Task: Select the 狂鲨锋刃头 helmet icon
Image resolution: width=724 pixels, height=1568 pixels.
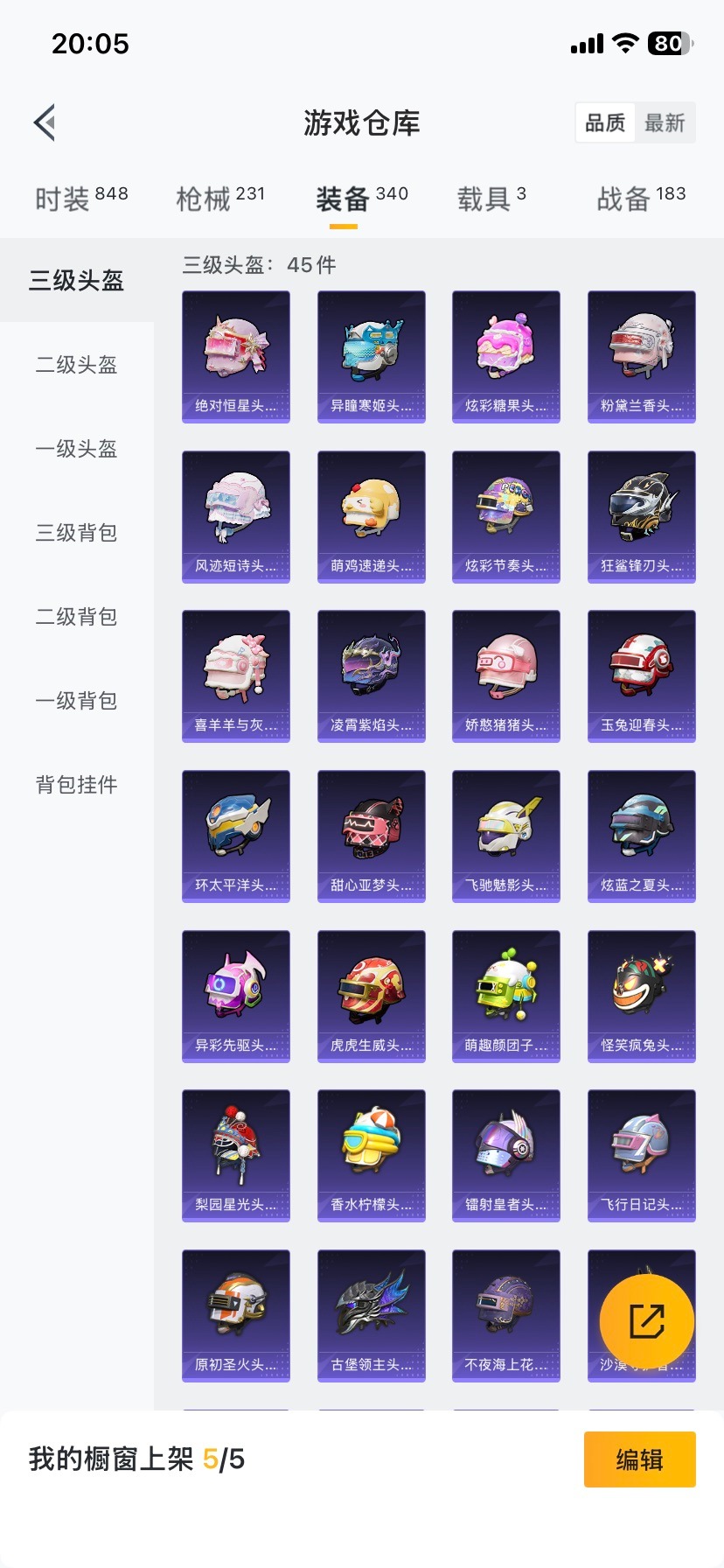Action: pos(641,510)
